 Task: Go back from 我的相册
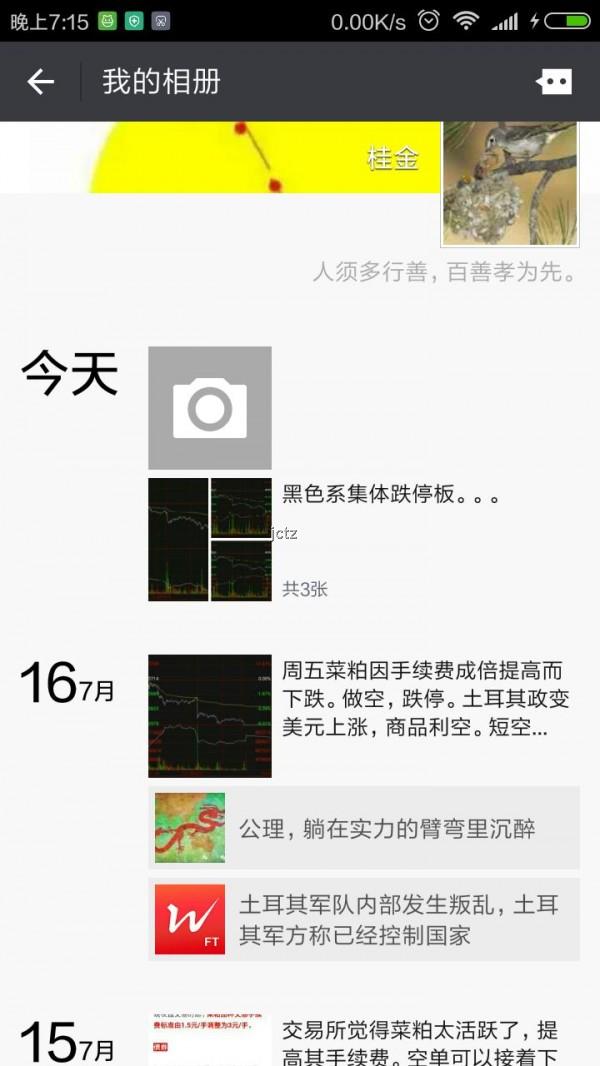[40, 81]
